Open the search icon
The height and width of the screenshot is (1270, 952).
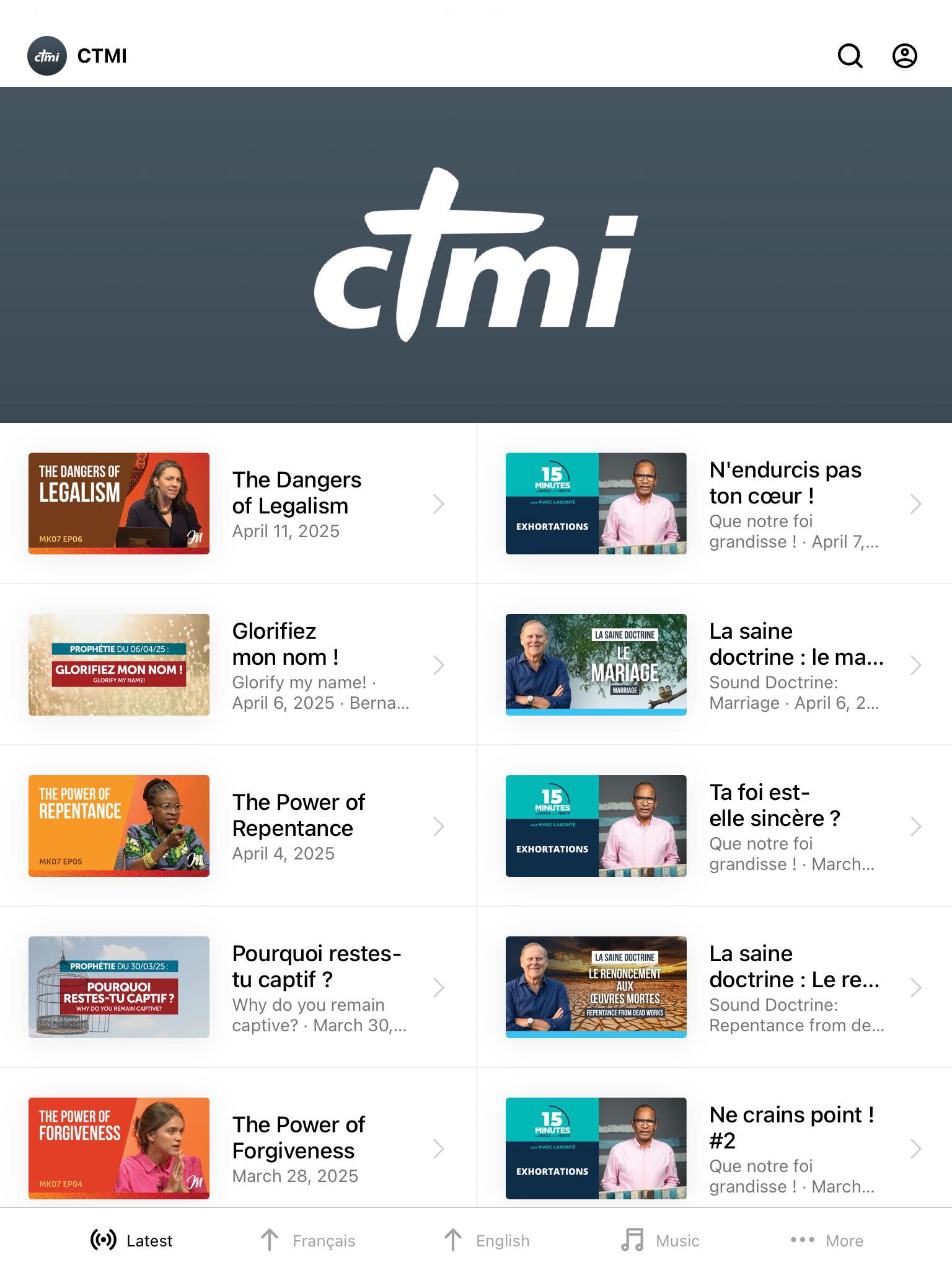click(850, 56)
